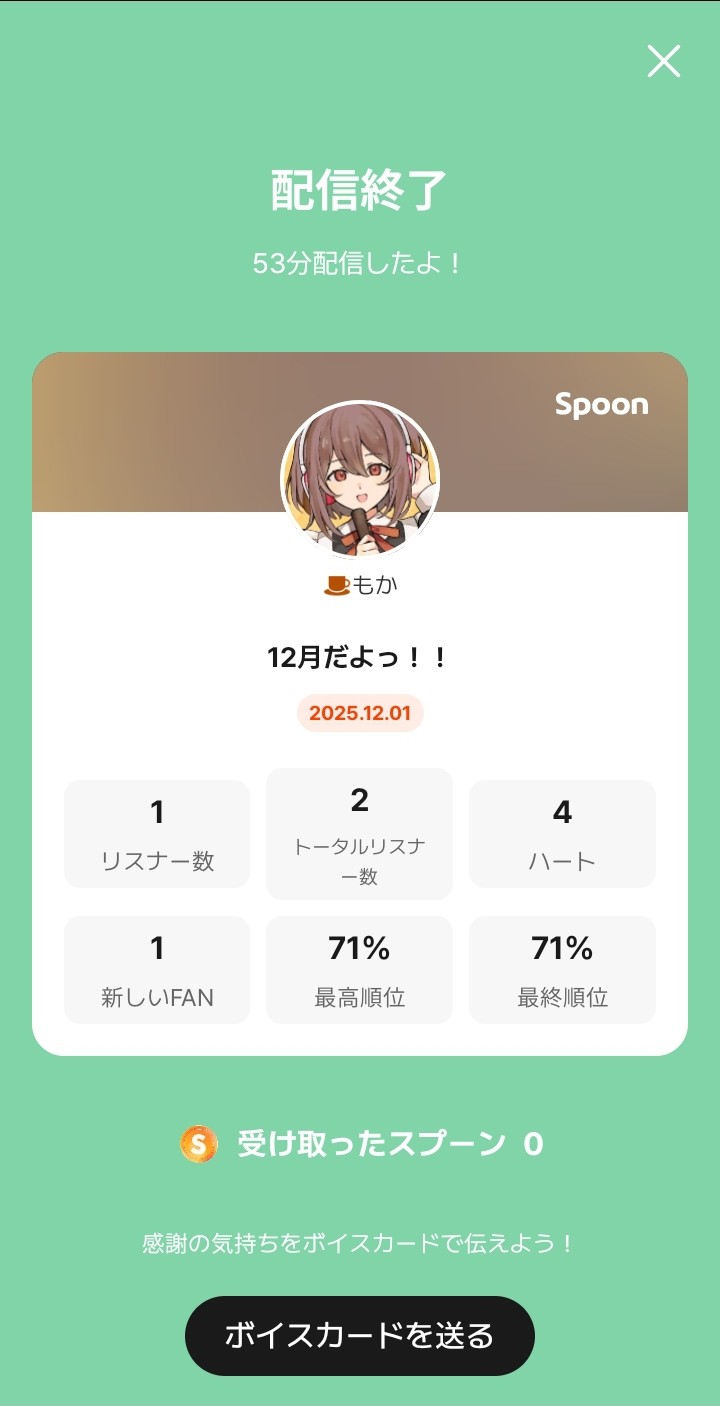Tap もか's profile avatar picture

359,480
